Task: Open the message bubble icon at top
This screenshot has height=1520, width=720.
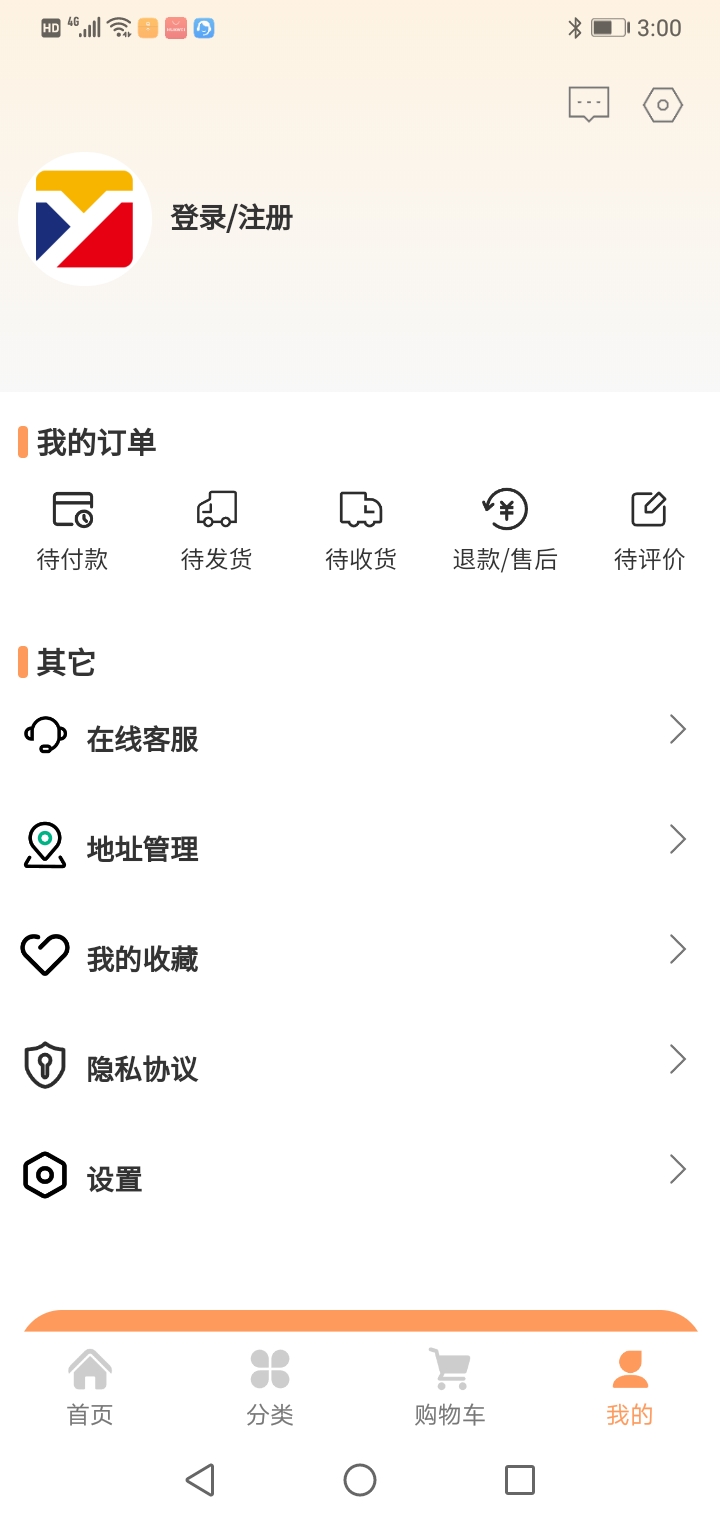Action: coord(588,104)
